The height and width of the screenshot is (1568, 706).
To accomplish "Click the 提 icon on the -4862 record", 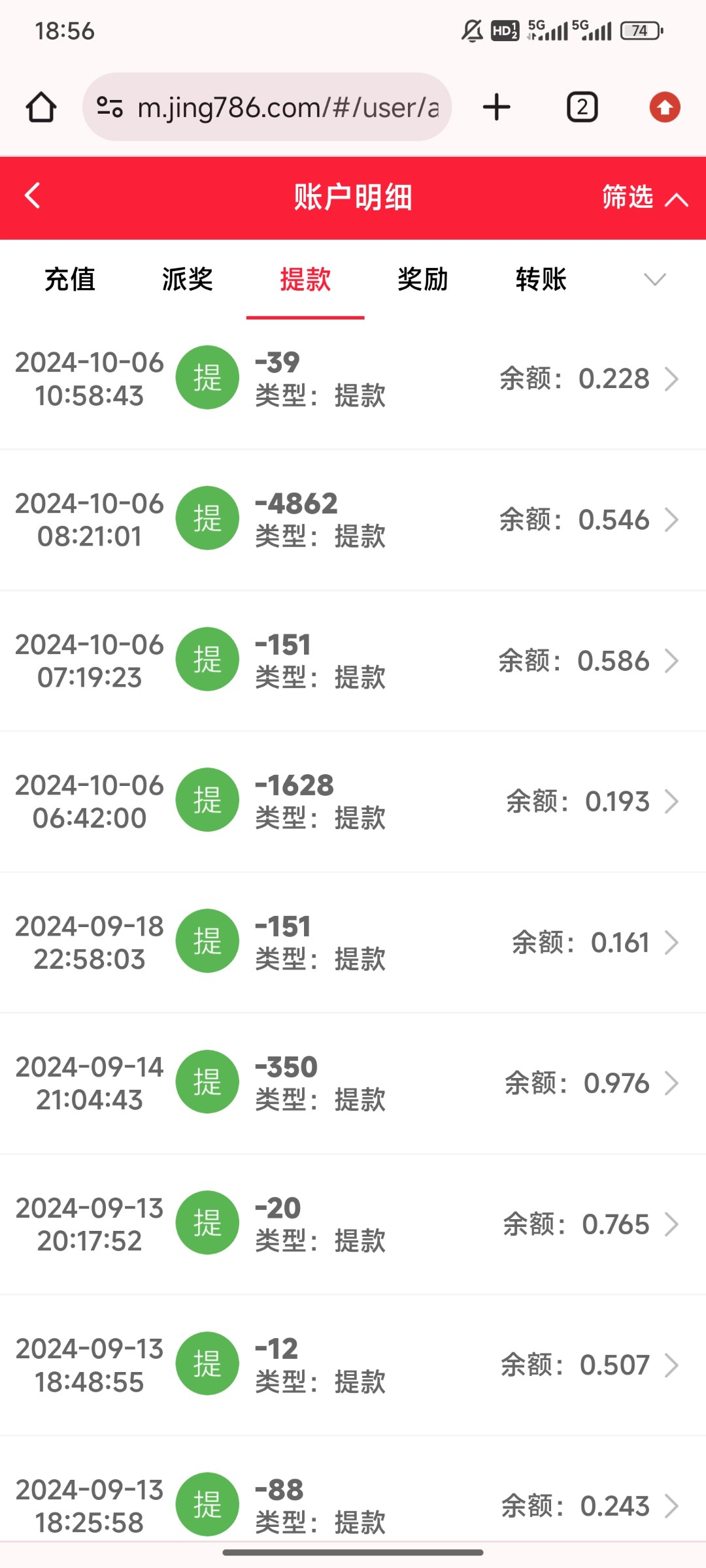I will point(207,518).
